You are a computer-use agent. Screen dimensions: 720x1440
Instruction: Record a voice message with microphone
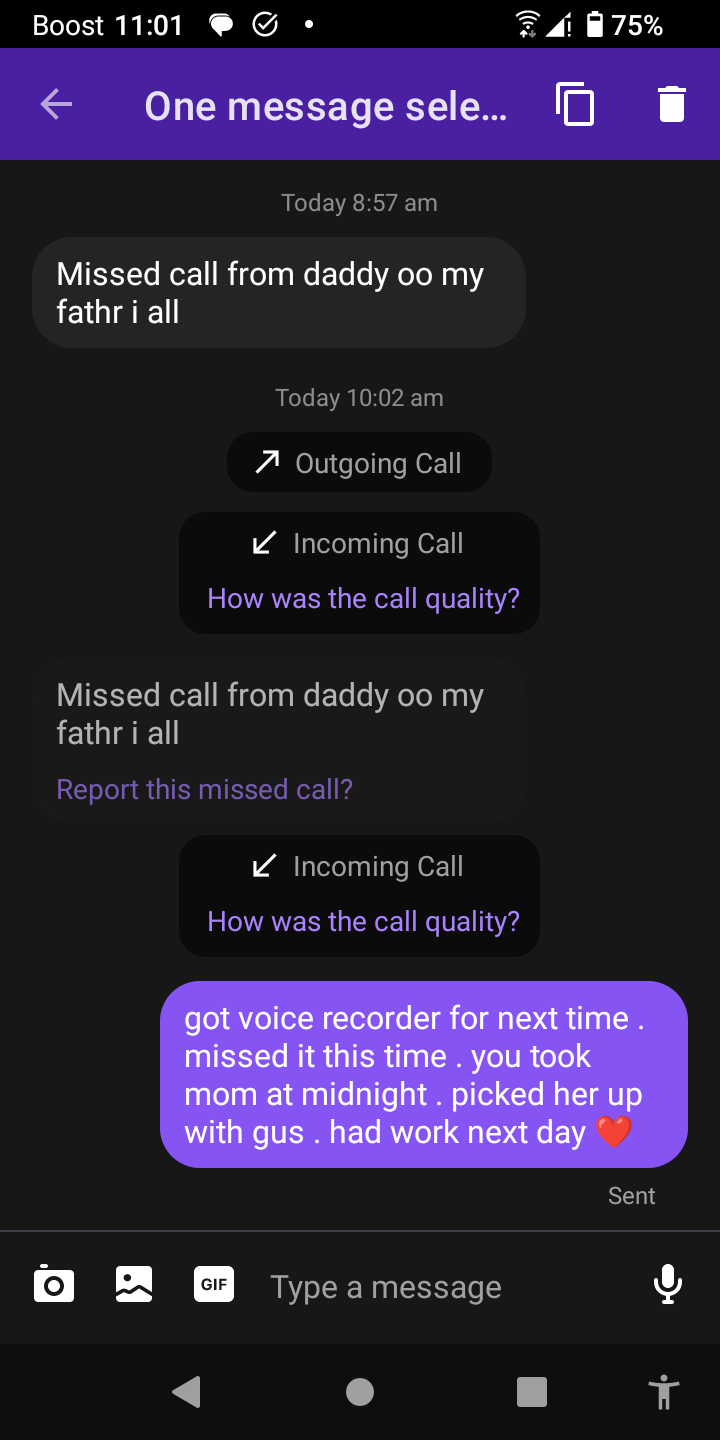667,1285
